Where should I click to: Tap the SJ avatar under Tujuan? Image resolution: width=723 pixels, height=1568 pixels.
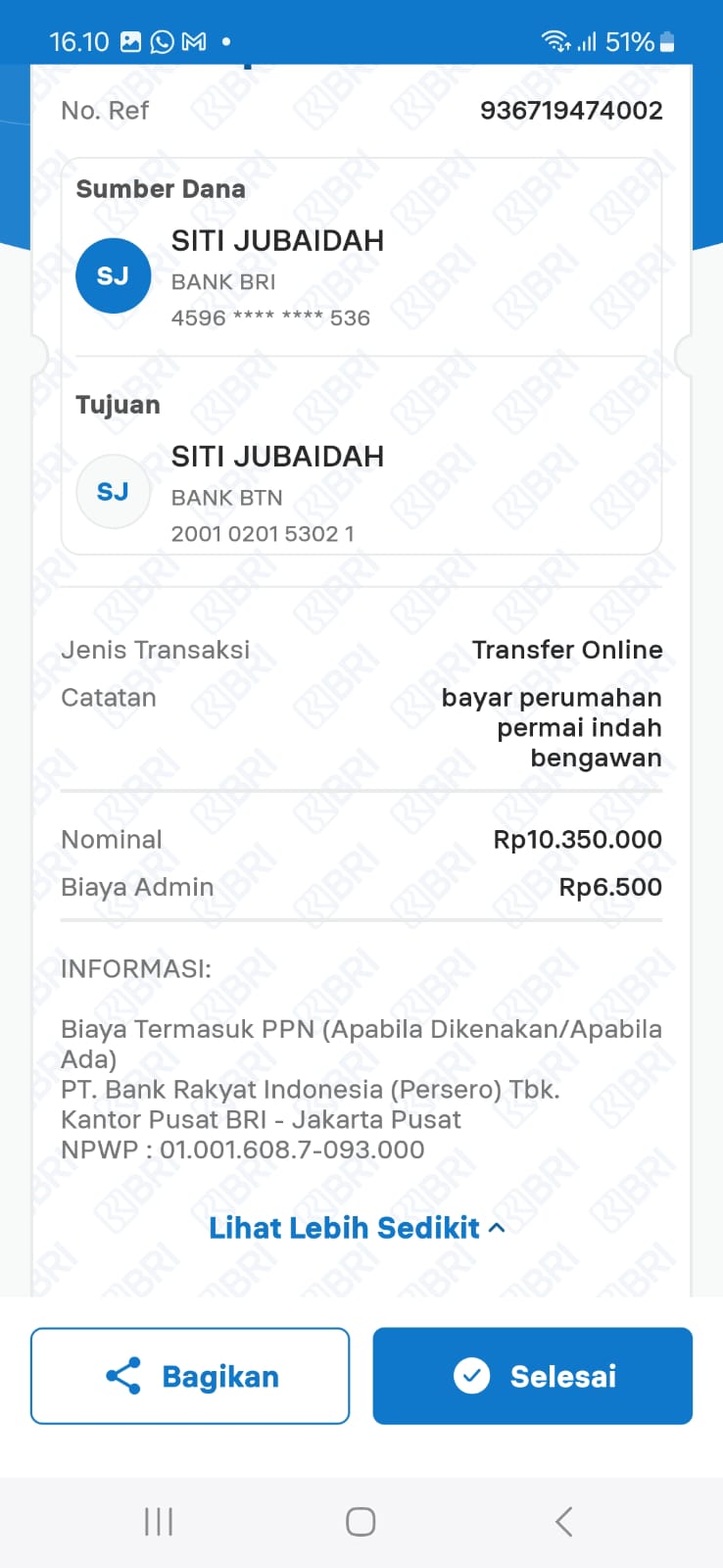coord(113,491)
